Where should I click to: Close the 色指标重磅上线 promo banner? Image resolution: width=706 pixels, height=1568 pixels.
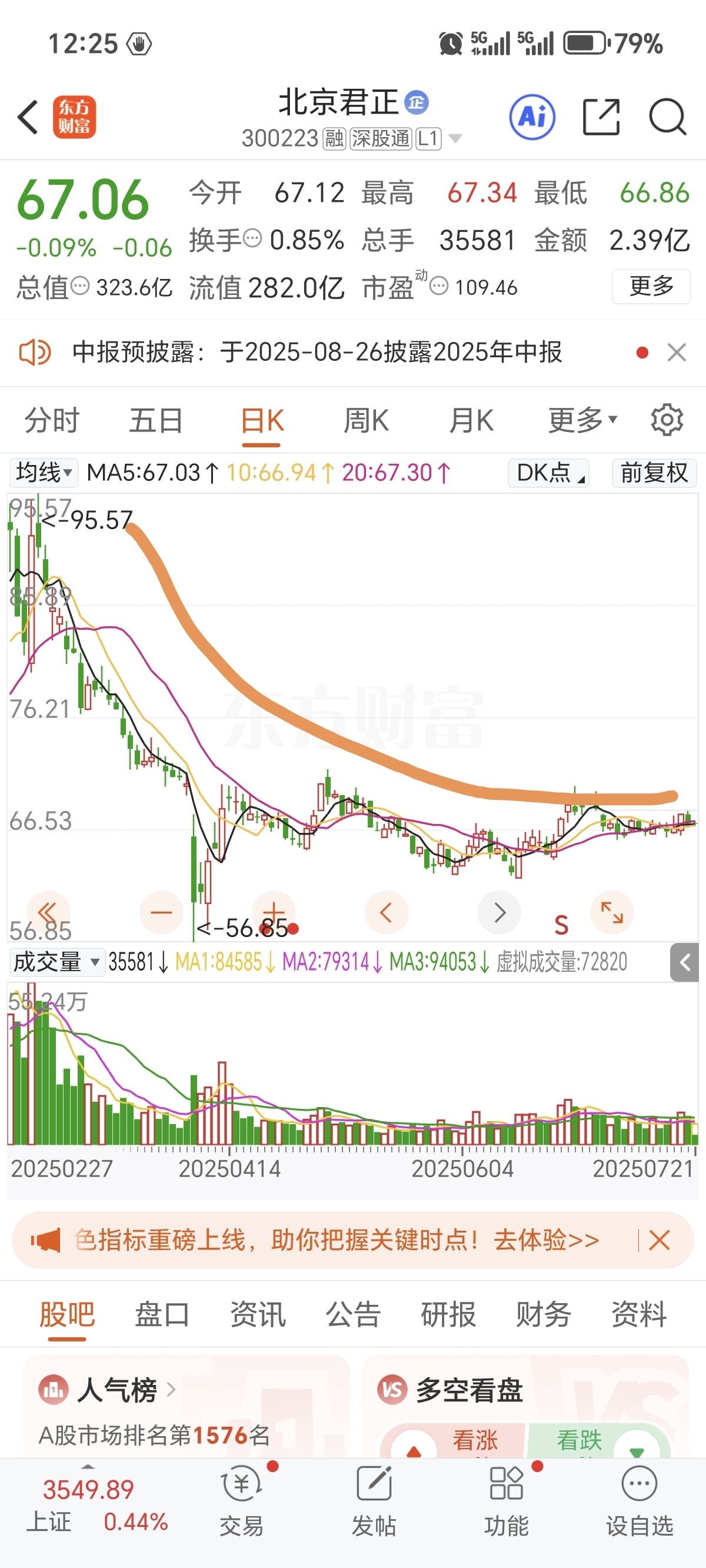point(659,1240)
